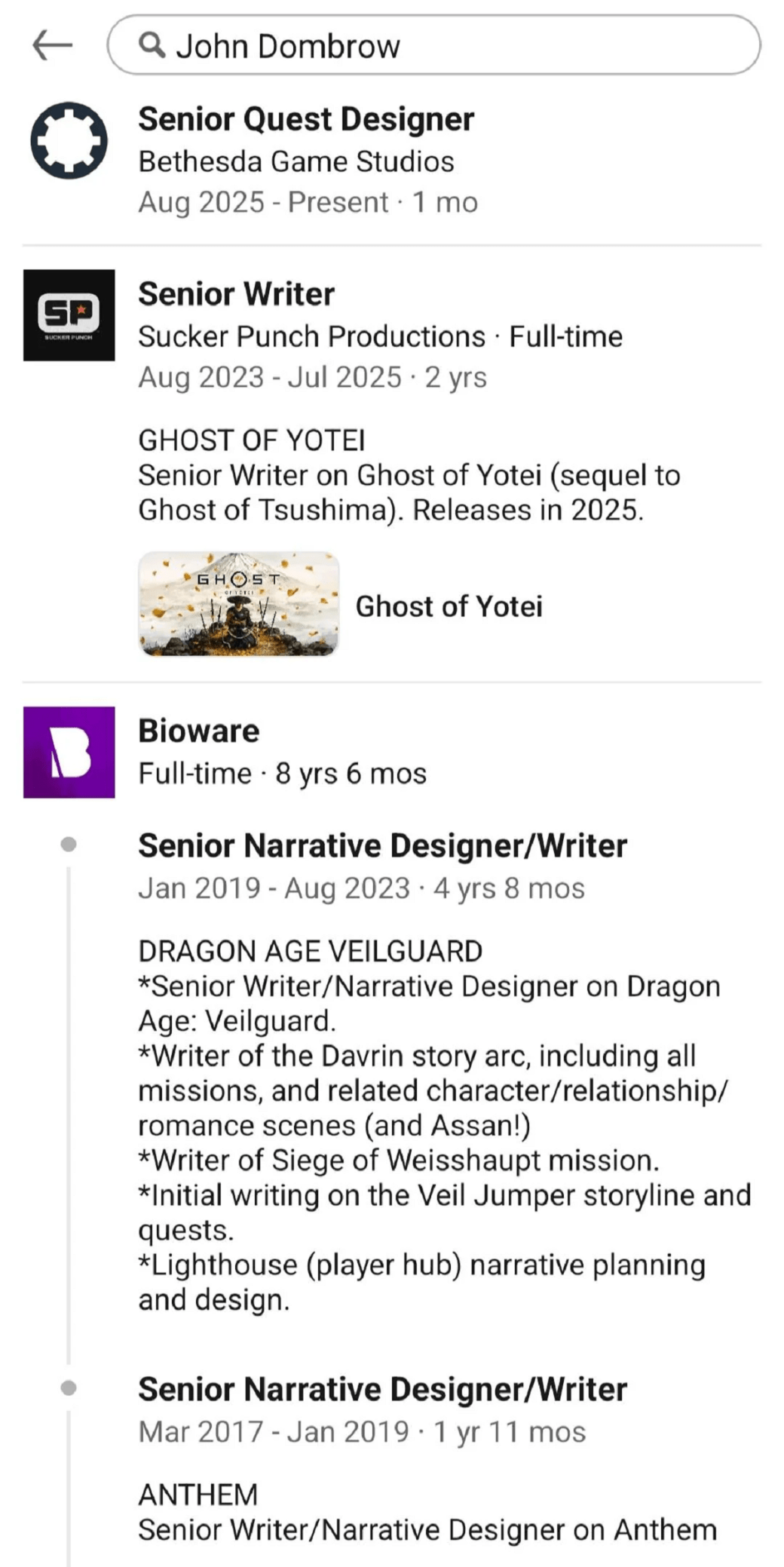Screen dimensions: 784x1567
Task: Open the Bioware company logo
Action: 69,750
